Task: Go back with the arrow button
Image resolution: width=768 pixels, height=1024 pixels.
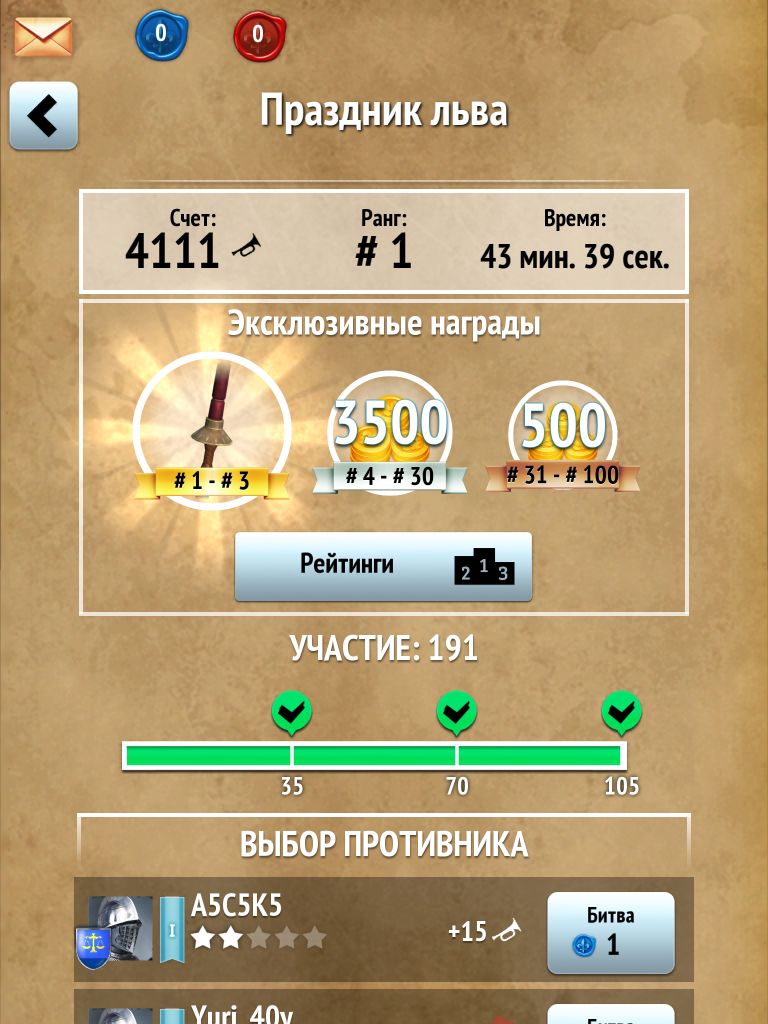Action: click(43, 116)
